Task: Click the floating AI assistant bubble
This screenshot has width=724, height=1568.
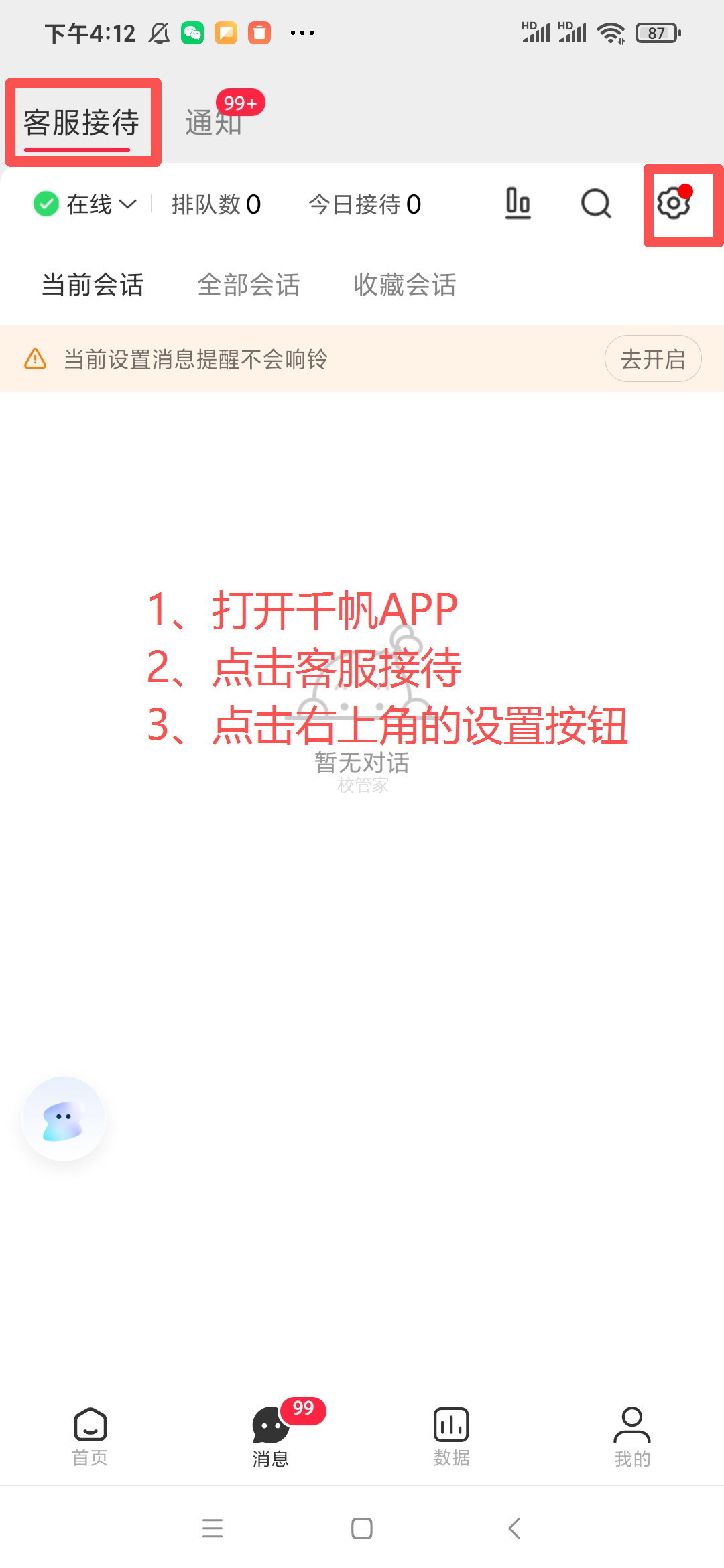Action: (62, 1118)
